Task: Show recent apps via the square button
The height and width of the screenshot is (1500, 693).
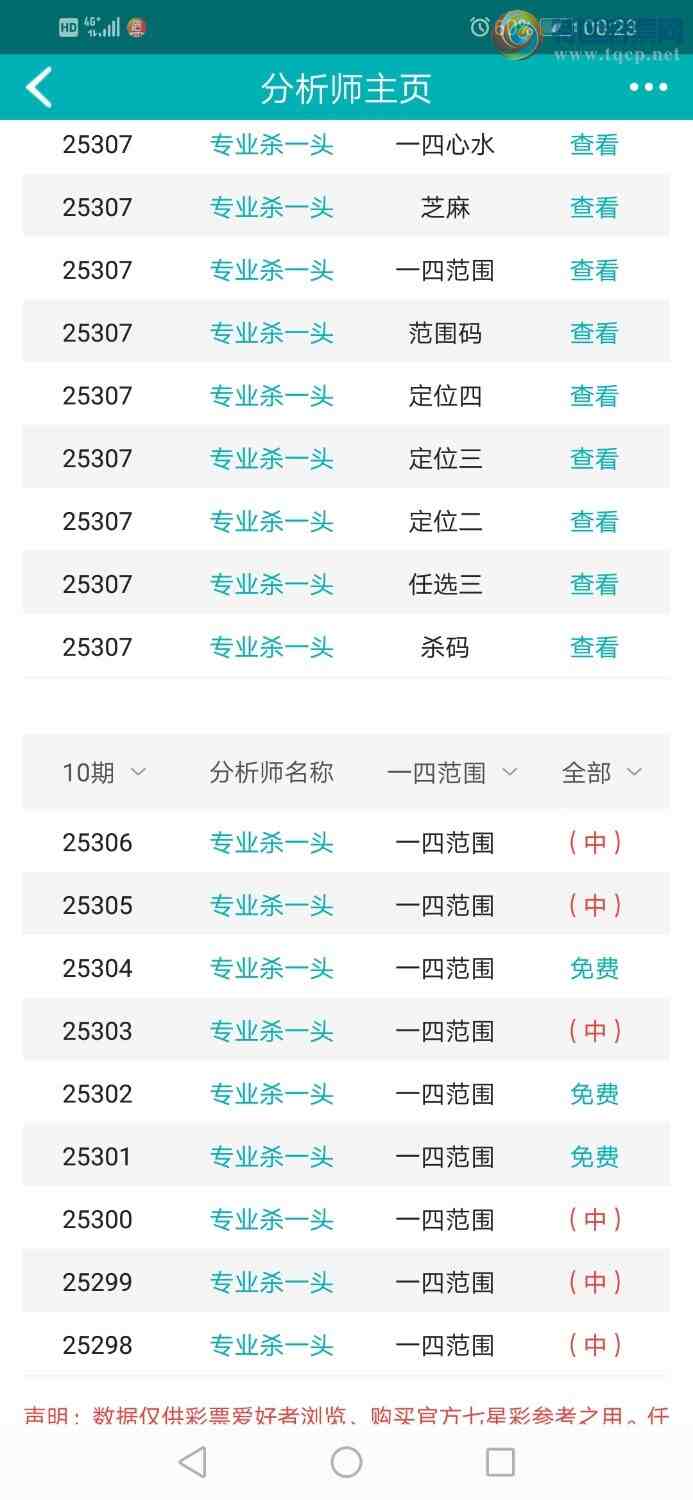Action: point(500,1462)
